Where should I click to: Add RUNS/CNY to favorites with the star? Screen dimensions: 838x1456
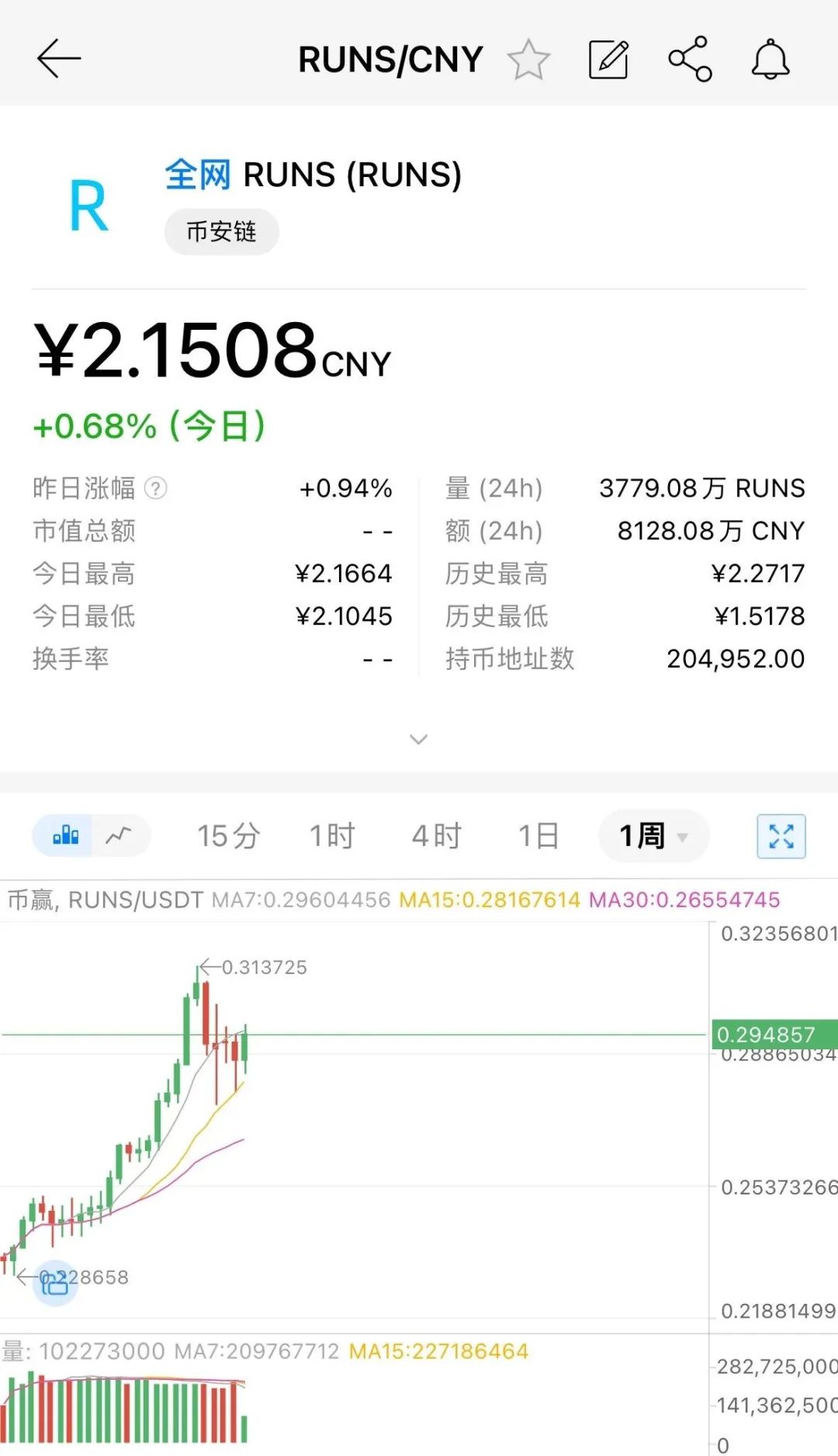click(528, 60)
